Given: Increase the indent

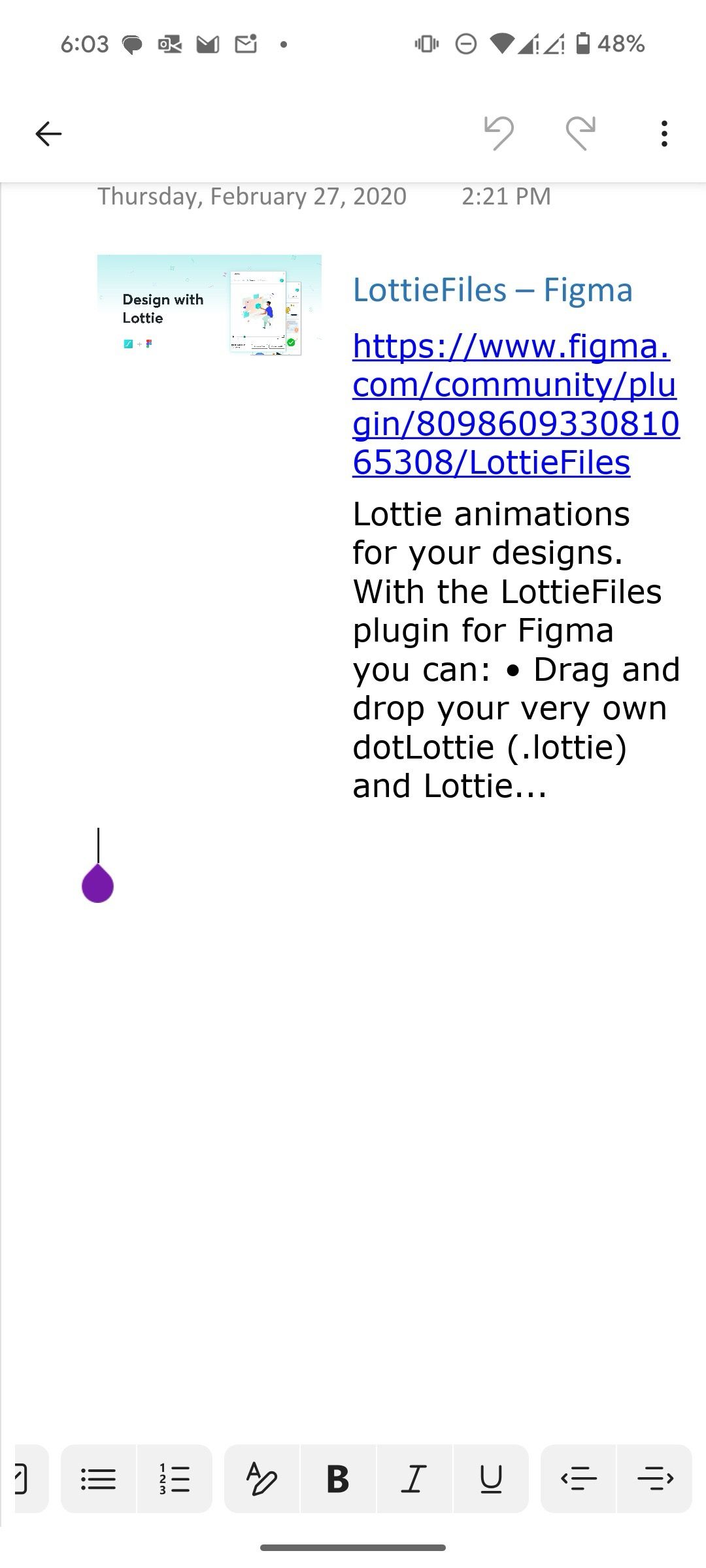Looking at the screenshot, I should (x=654, y=1479).
